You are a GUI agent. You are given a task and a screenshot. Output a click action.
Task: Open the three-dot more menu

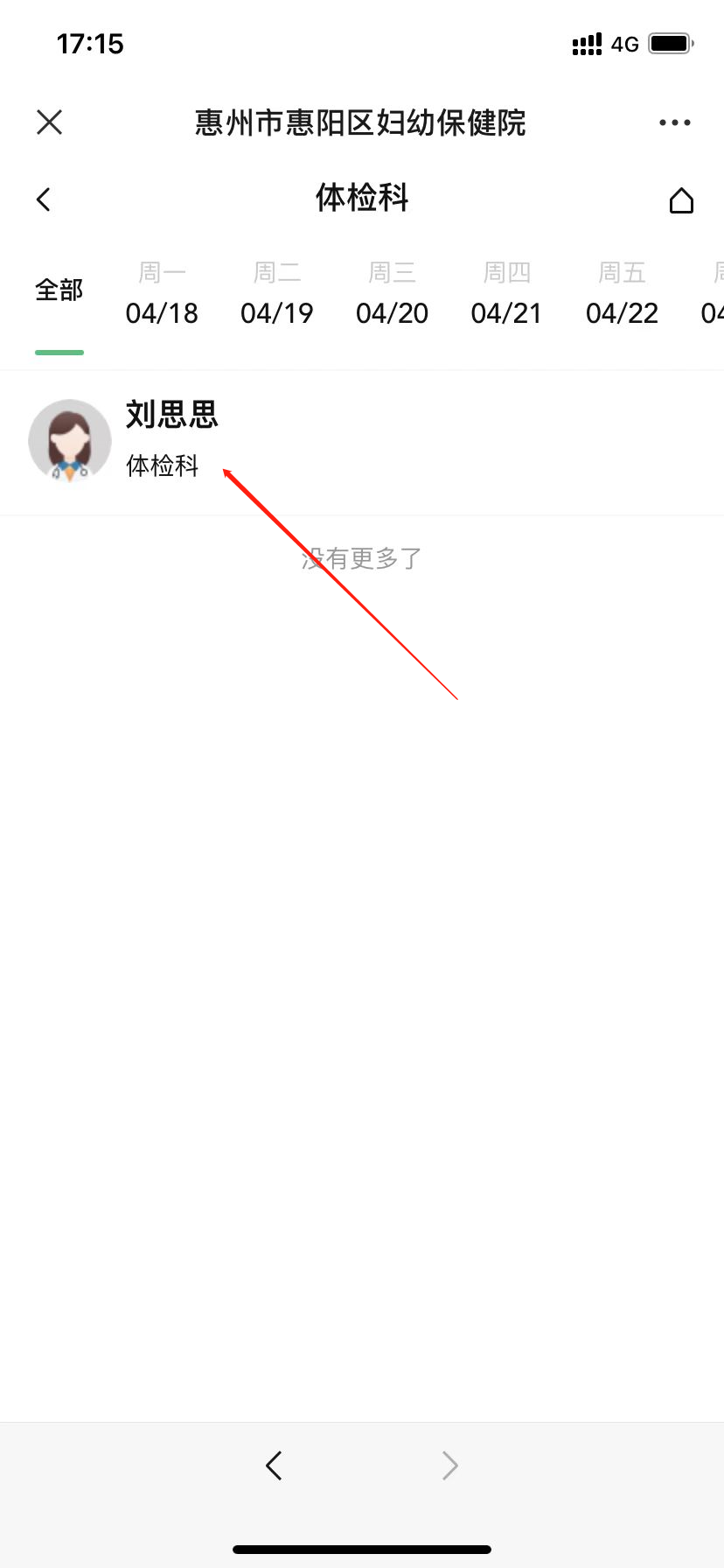(x=674, y=122)
